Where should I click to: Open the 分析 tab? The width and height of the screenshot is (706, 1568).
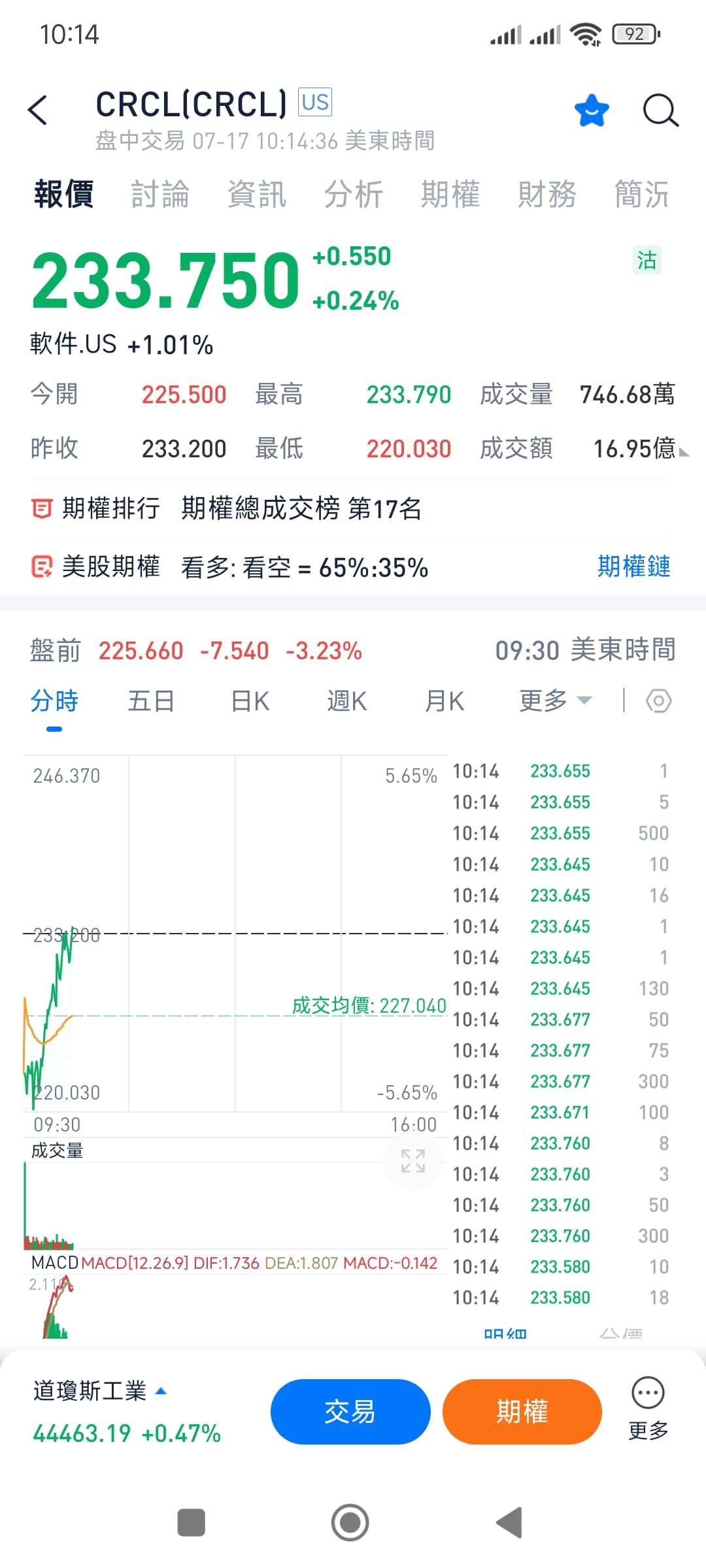tap(354, 194)
